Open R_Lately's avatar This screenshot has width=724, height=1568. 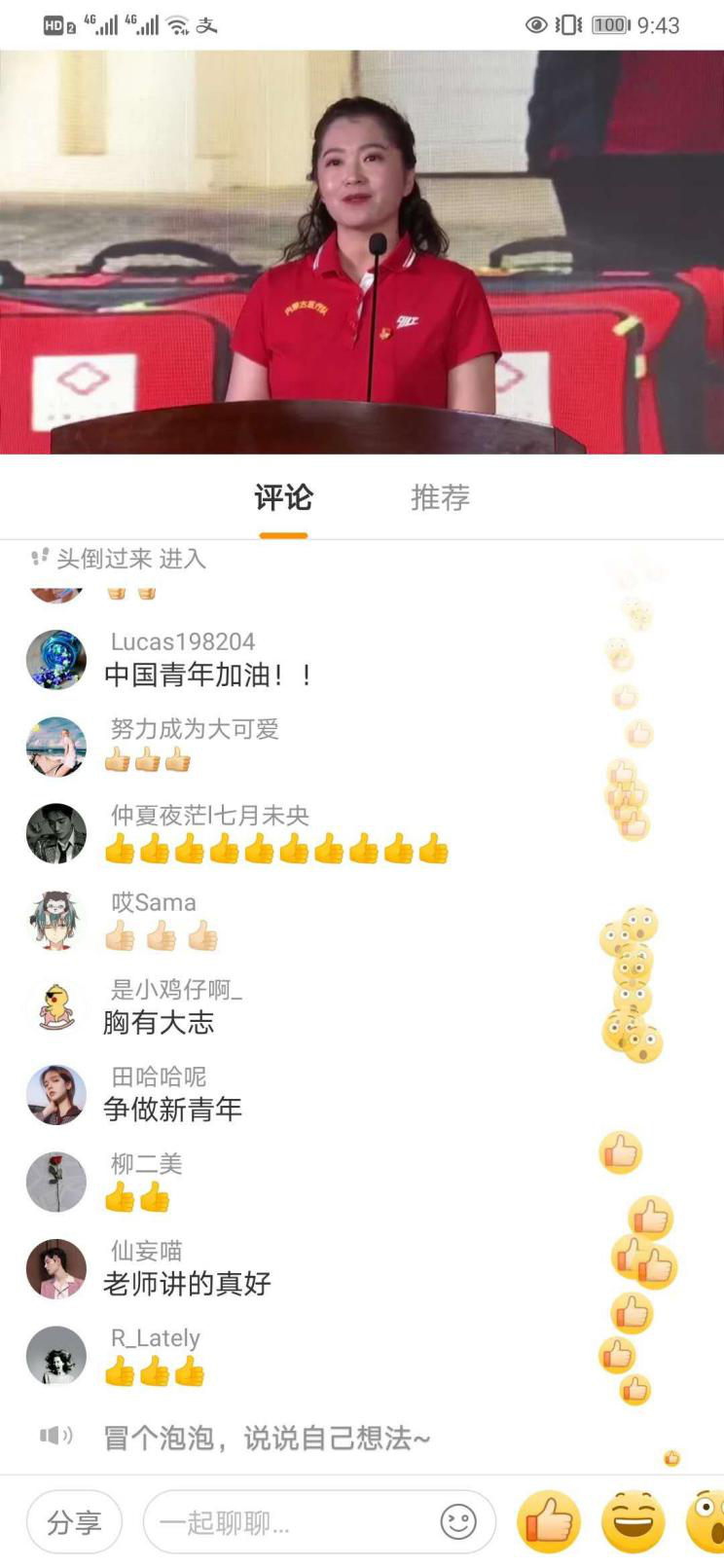56,1355
